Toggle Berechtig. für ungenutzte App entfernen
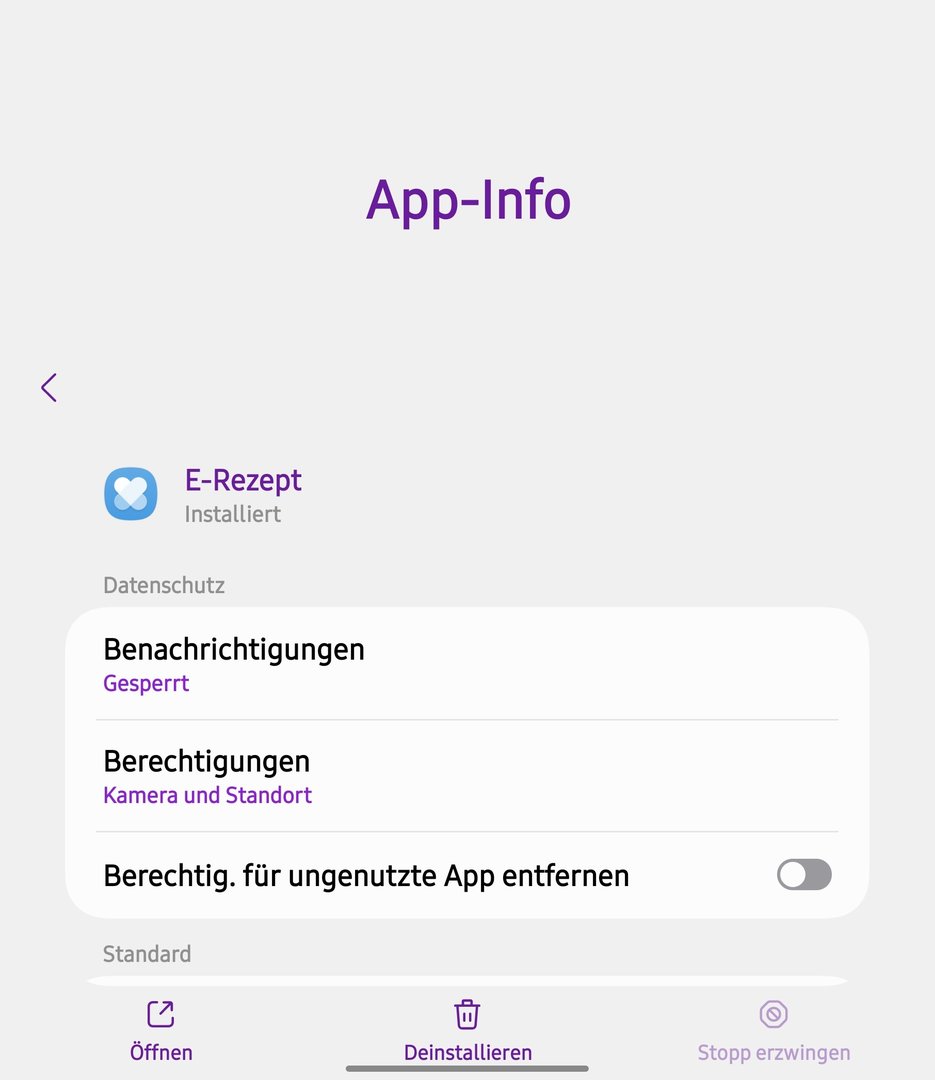Viewport: 935px width, 1080px height. pyautogui.click(x=803, y=875)
